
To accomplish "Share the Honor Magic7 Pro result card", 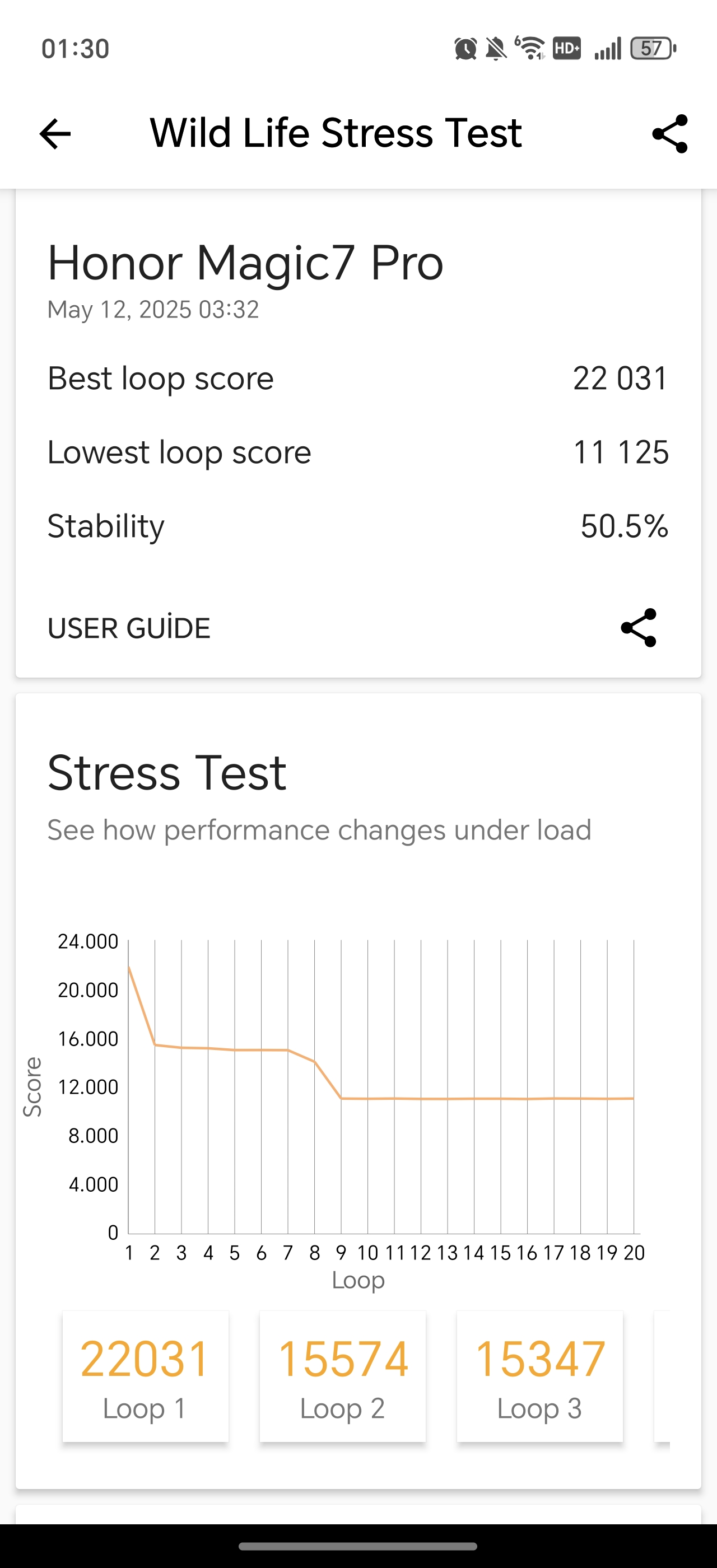I will (x=639, y=628).
